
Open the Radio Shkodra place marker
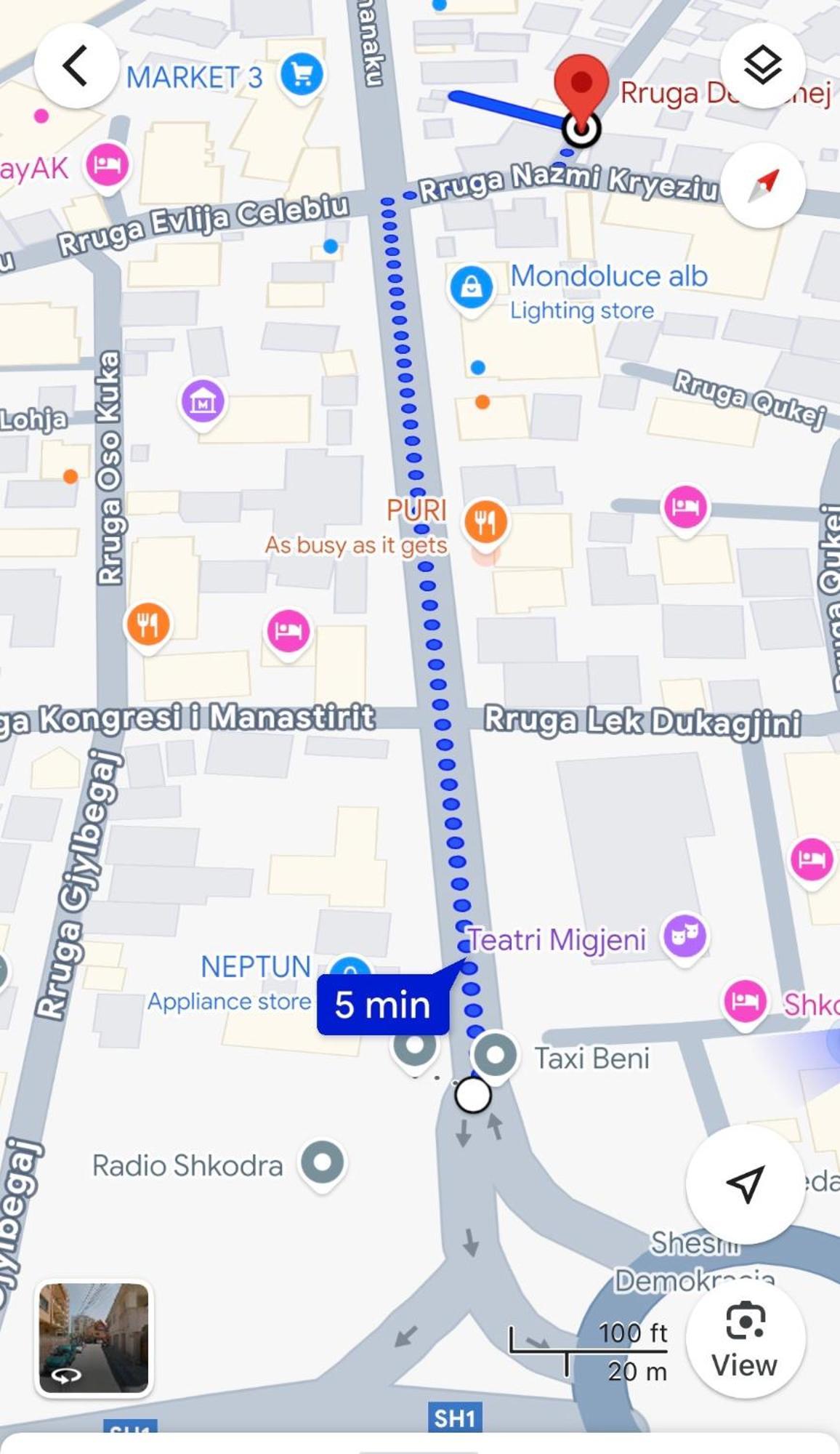pyautogui.click(x=323, y=1162)
